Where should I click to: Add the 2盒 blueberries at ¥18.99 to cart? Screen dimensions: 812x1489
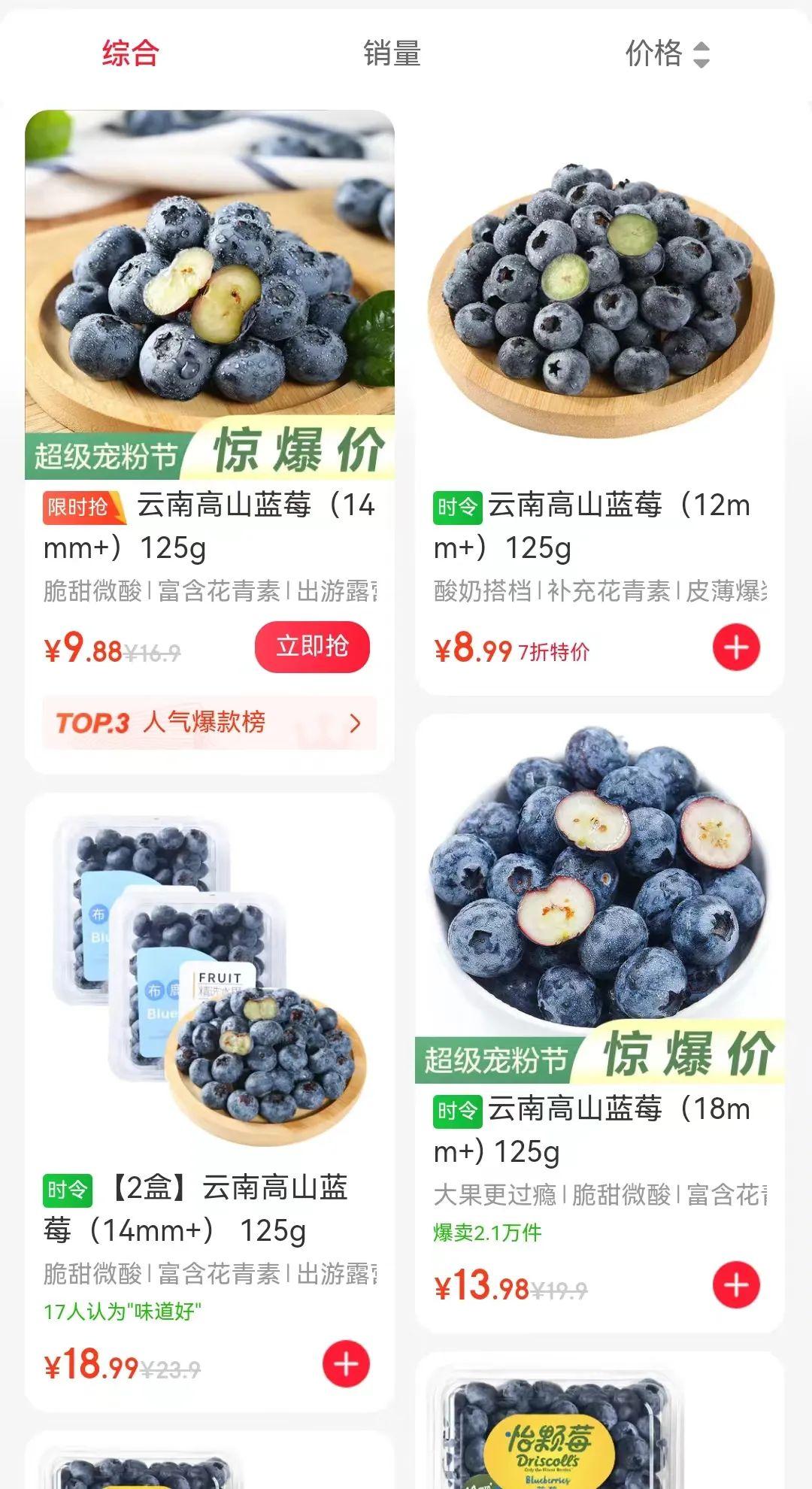coord(346,1363)
